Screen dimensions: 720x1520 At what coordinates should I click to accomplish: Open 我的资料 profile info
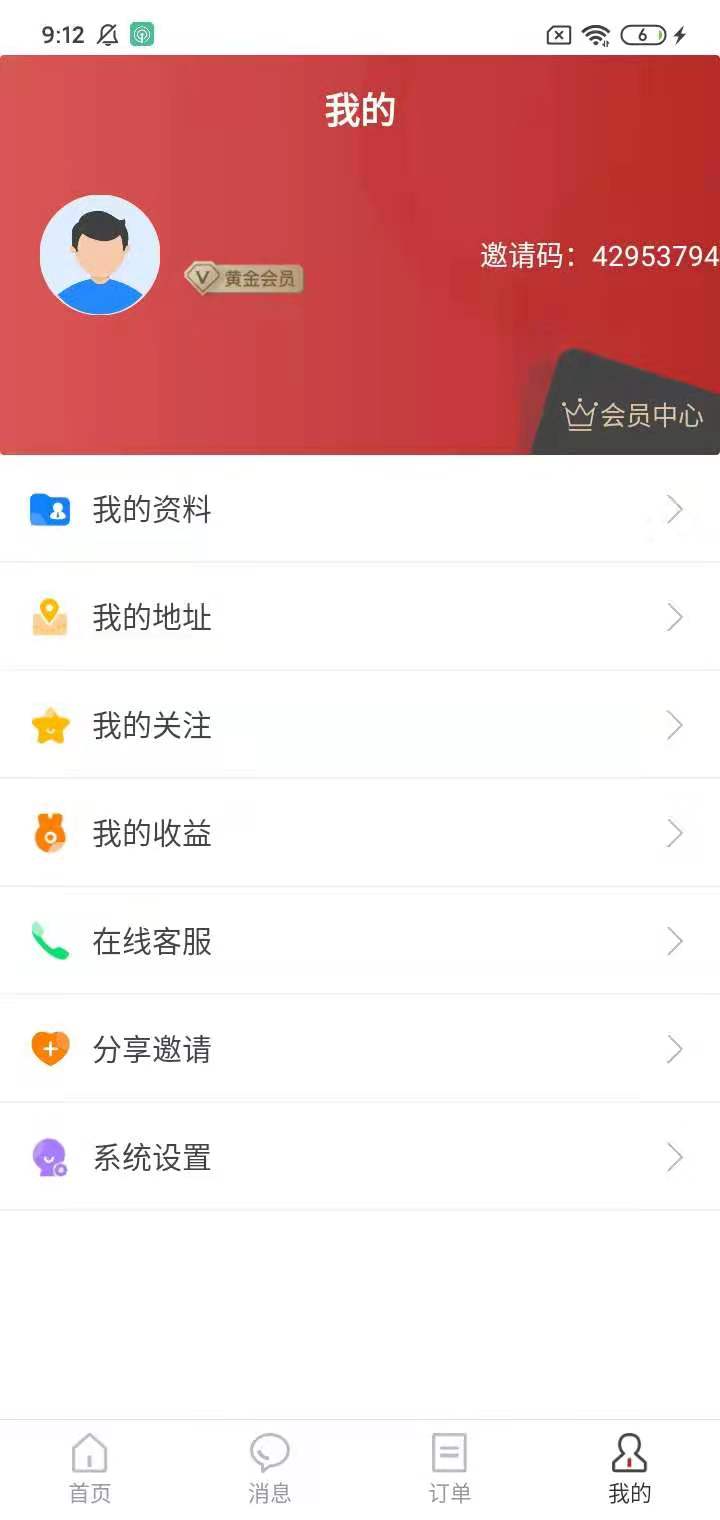(360, 510)
